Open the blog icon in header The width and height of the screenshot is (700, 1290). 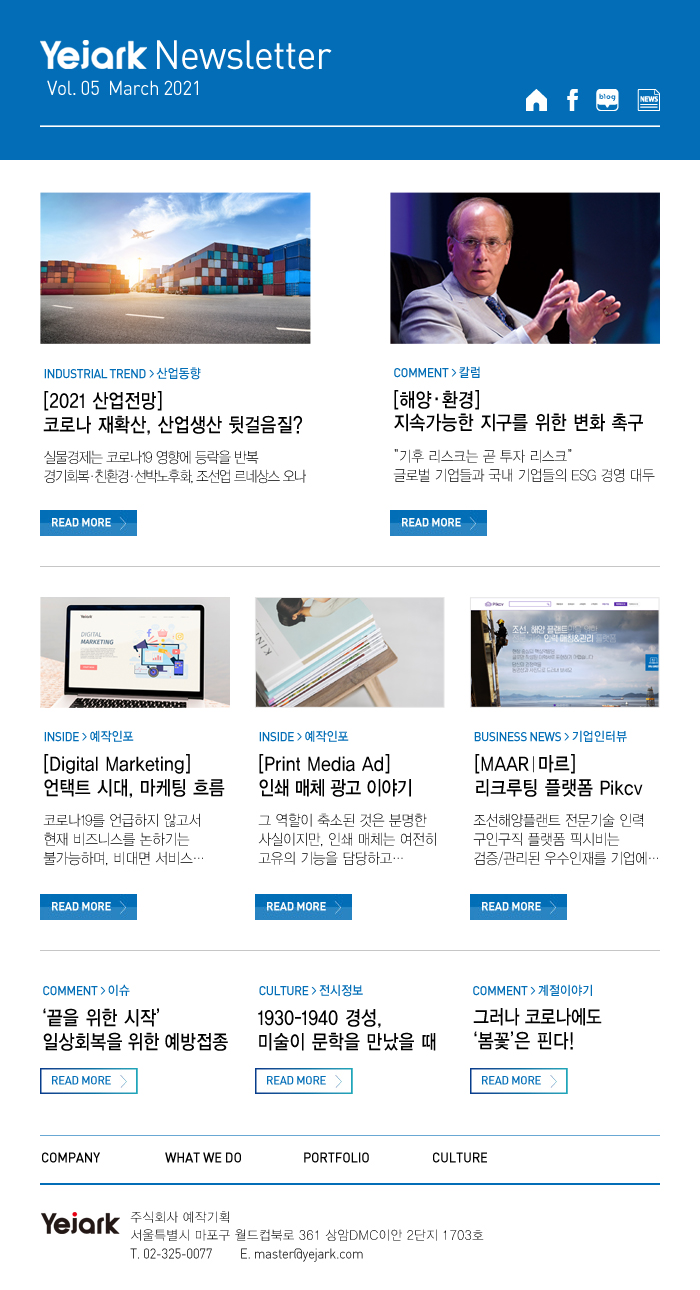(607, 100)
